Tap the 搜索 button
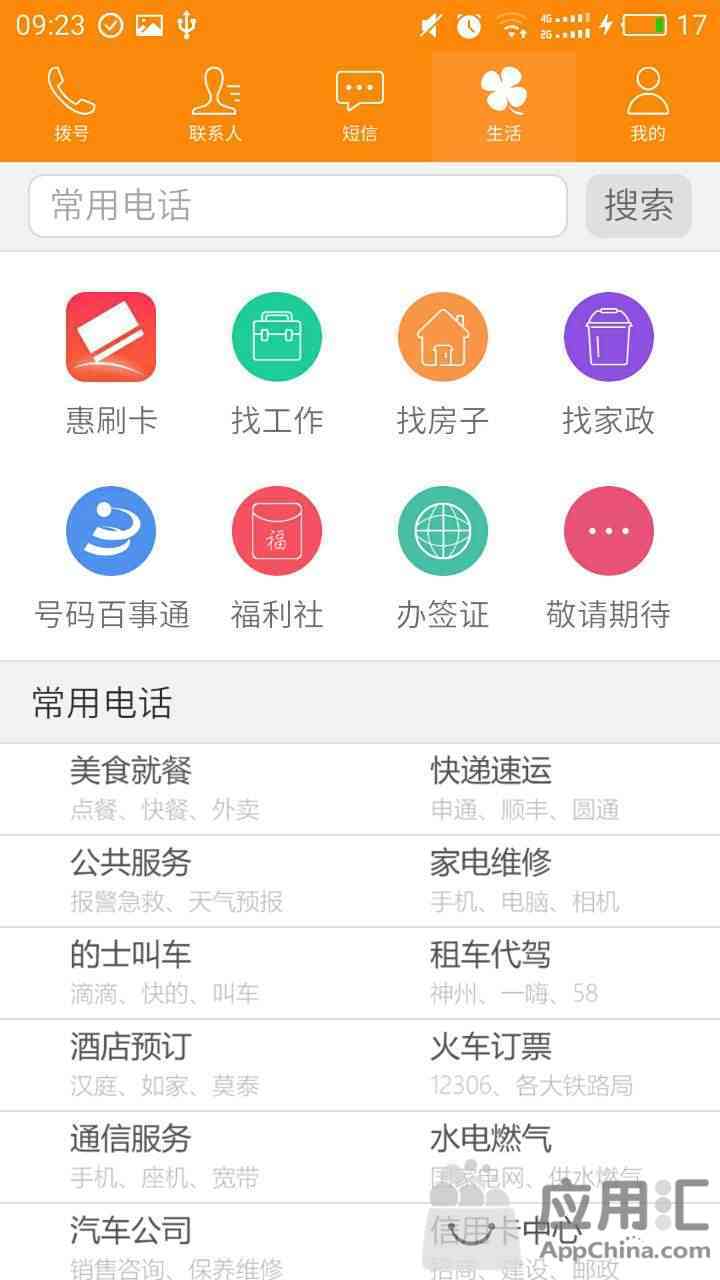 638,206
